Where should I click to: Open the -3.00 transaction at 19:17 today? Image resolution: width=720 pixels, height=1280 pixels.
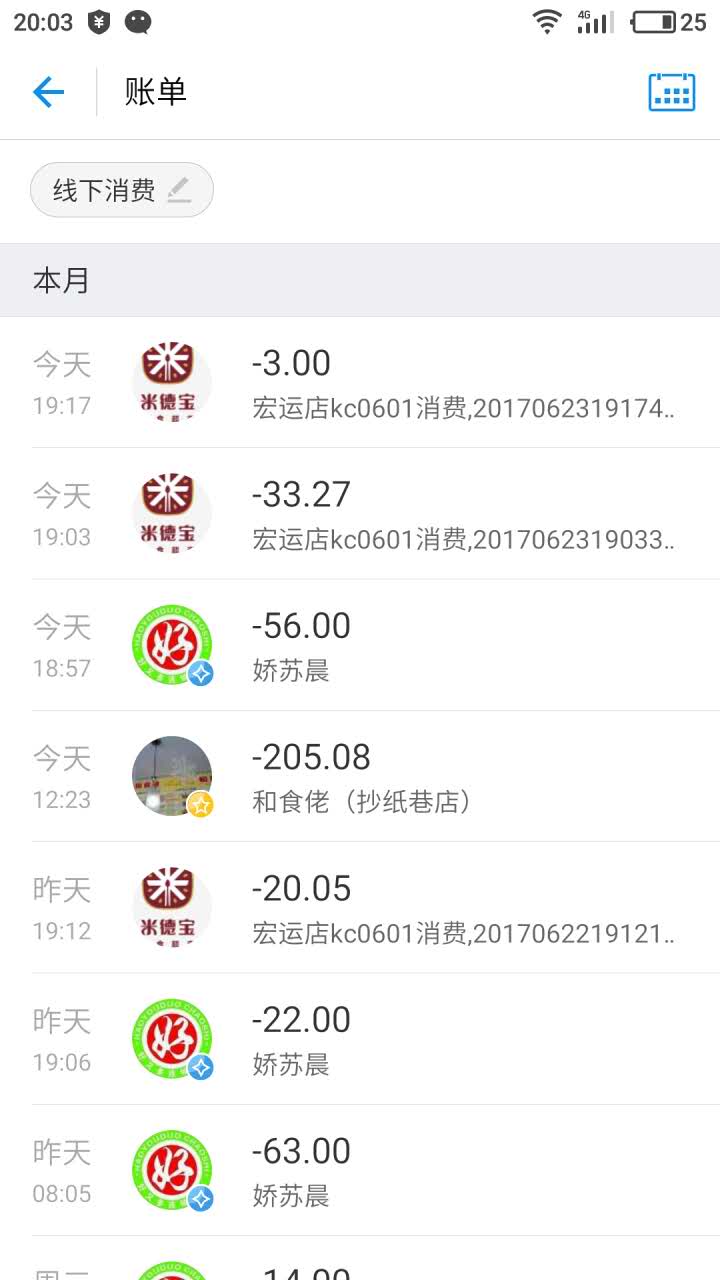[360, 382]
